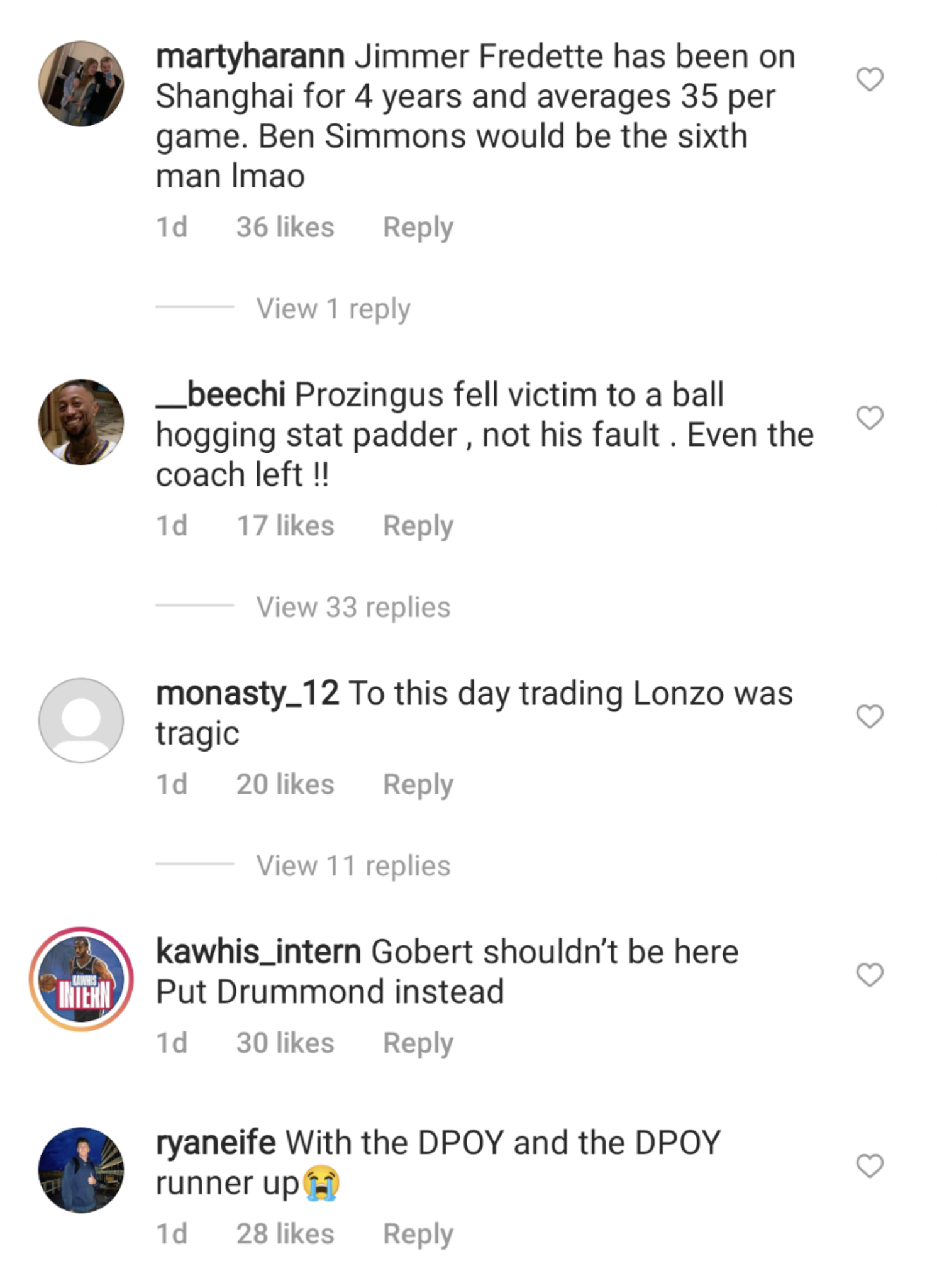Expand View 11 replies under monasty_12

(x=353, y=866)
